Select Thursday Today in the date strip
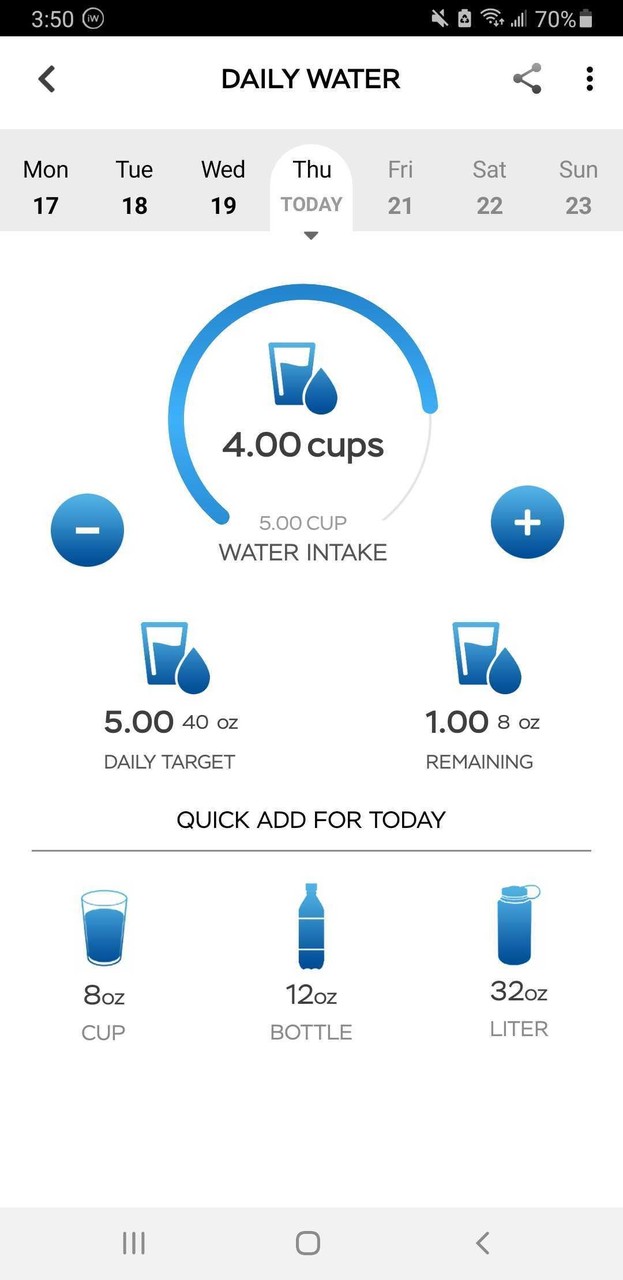 click(x=311, y=187)
